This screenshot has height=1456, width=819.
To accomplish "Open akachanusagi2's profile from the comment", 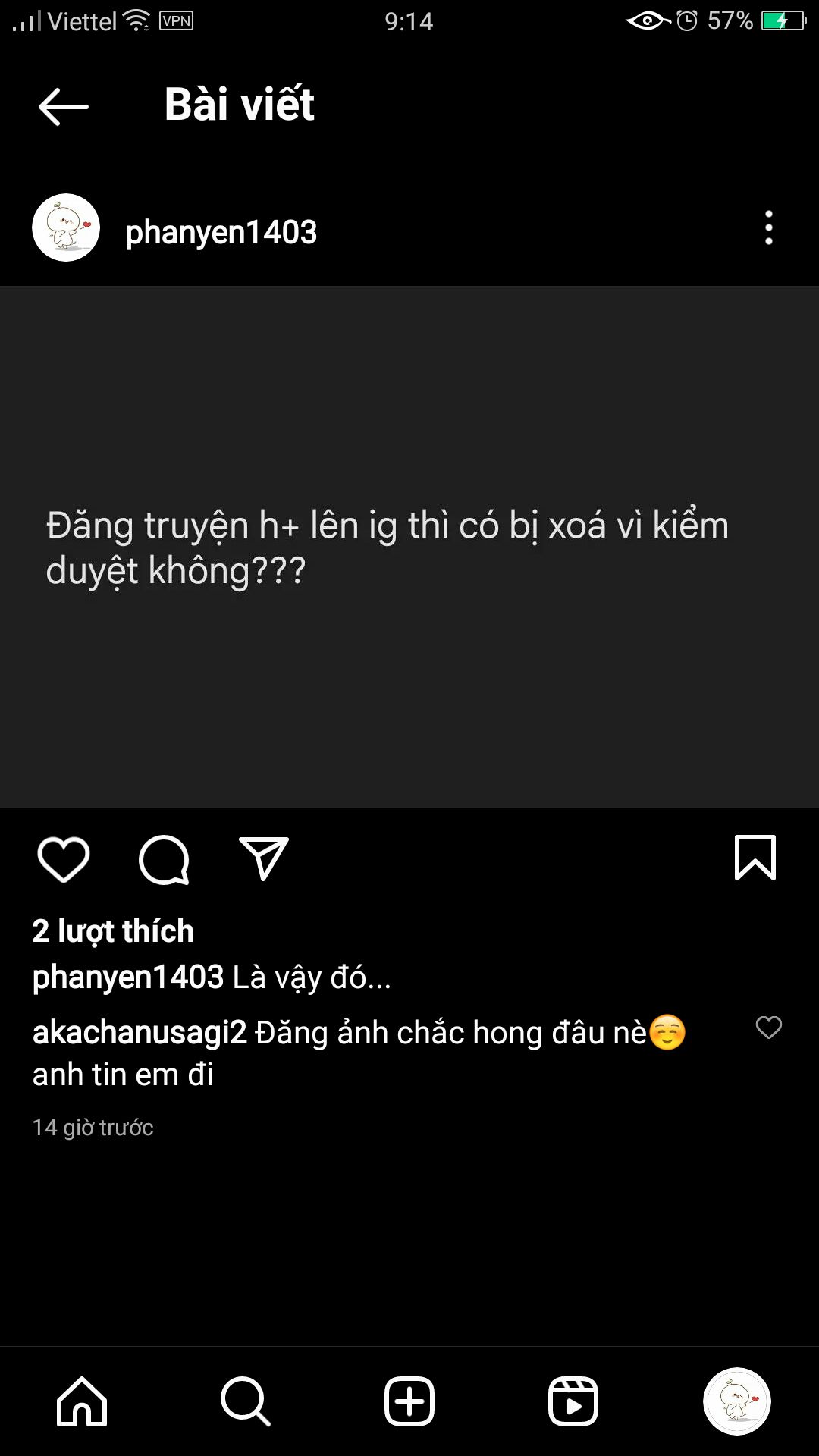I will coord(140,1032).
